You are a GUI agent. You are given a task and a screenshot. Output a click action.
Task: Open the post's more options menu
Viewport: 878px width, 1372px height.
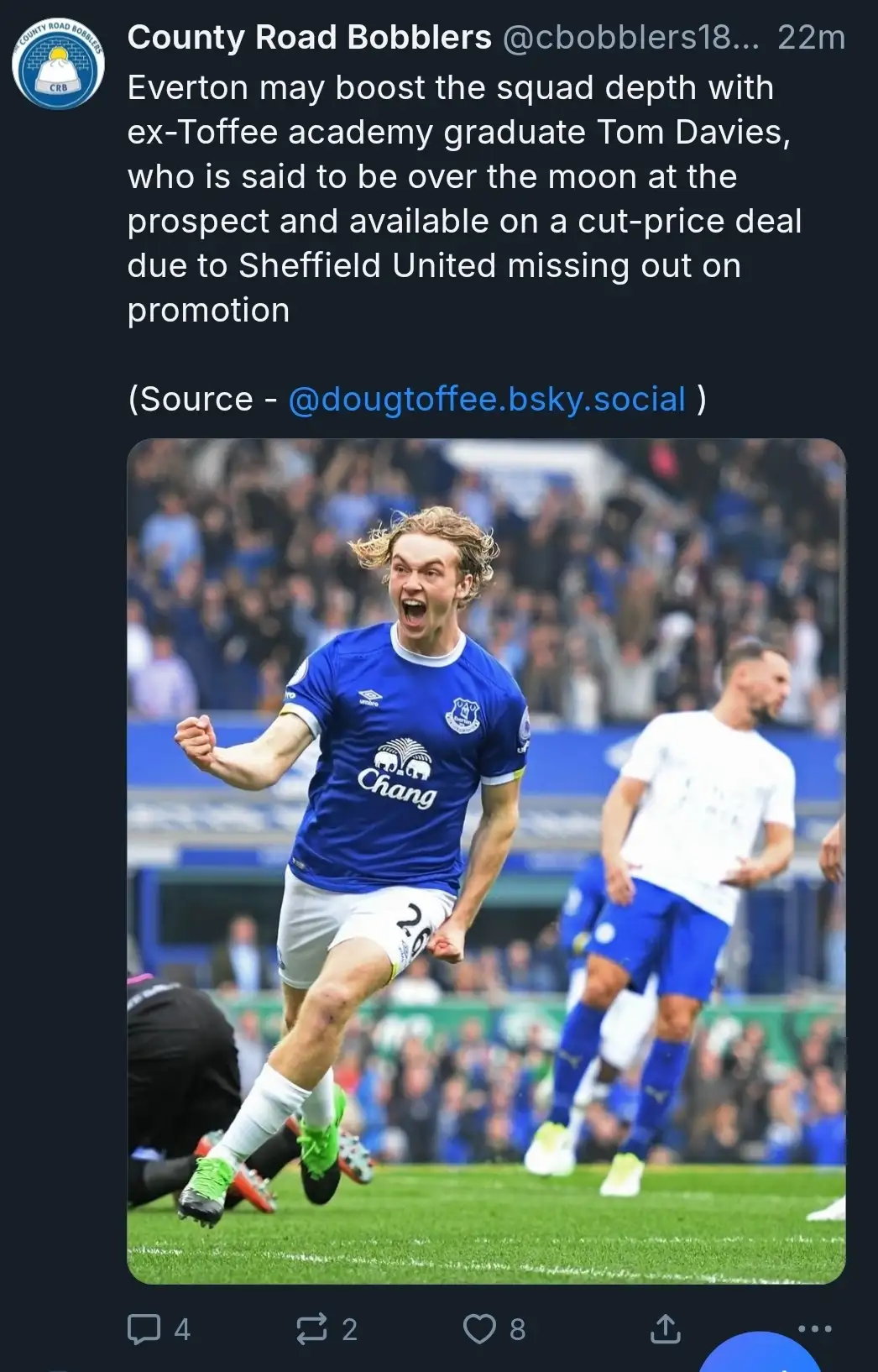click(814, 1328)
